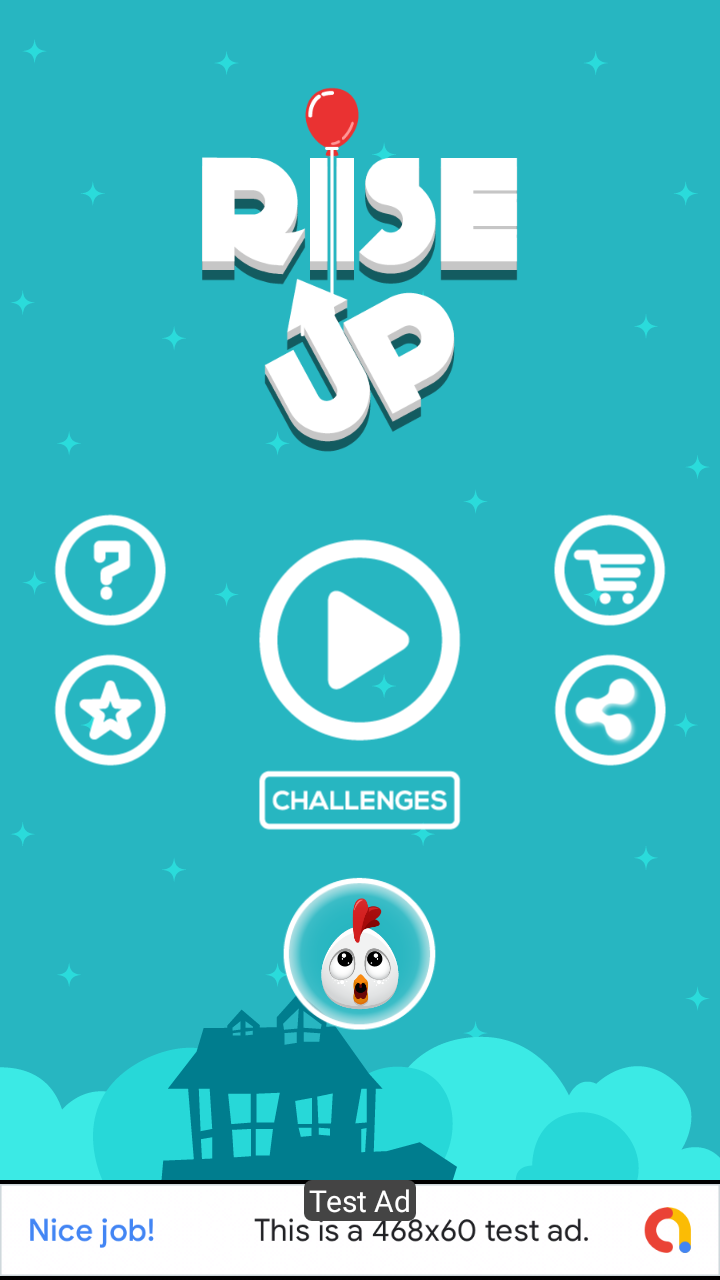720x1280 pixels.
Task: Open the question mark help icon
Action: pyautogui.click(x=110, y=570)
